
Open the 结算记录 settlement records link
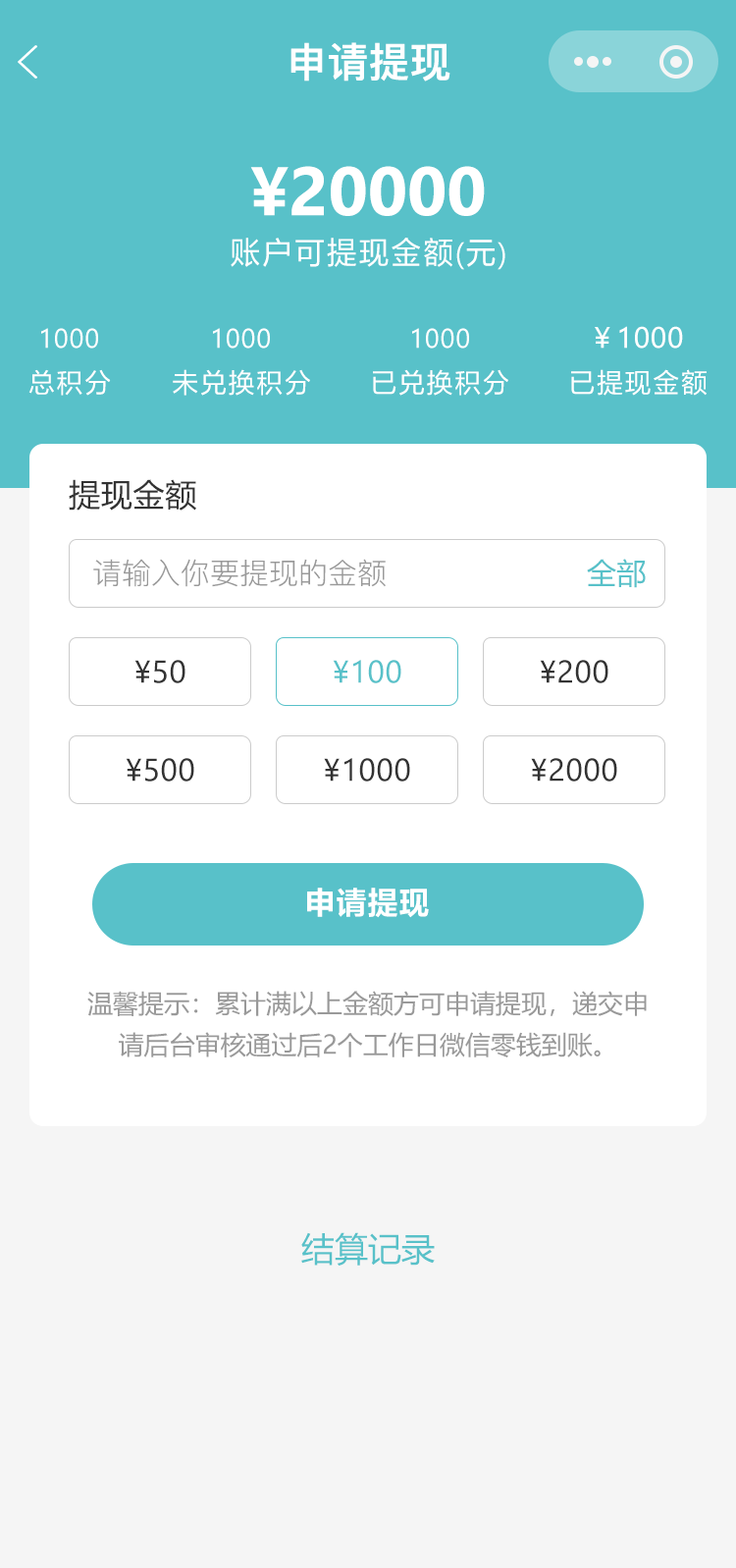tap(368, 1250)
